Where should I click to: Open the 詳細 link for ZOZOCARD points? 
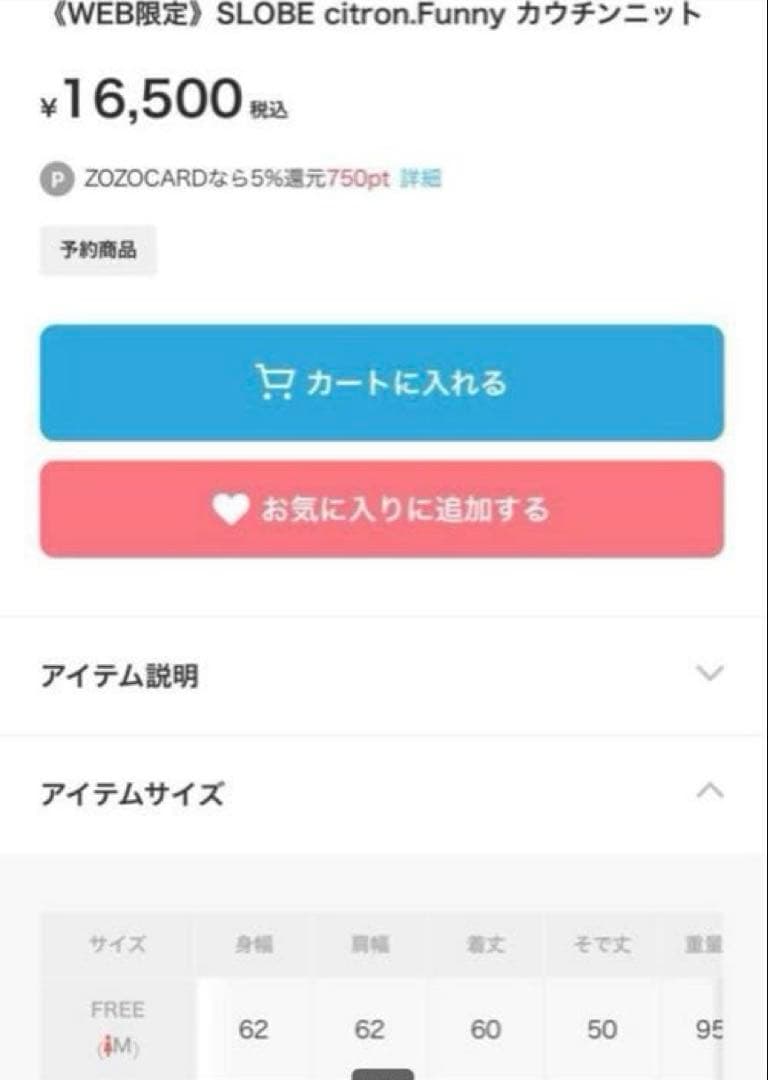[425, 177]
